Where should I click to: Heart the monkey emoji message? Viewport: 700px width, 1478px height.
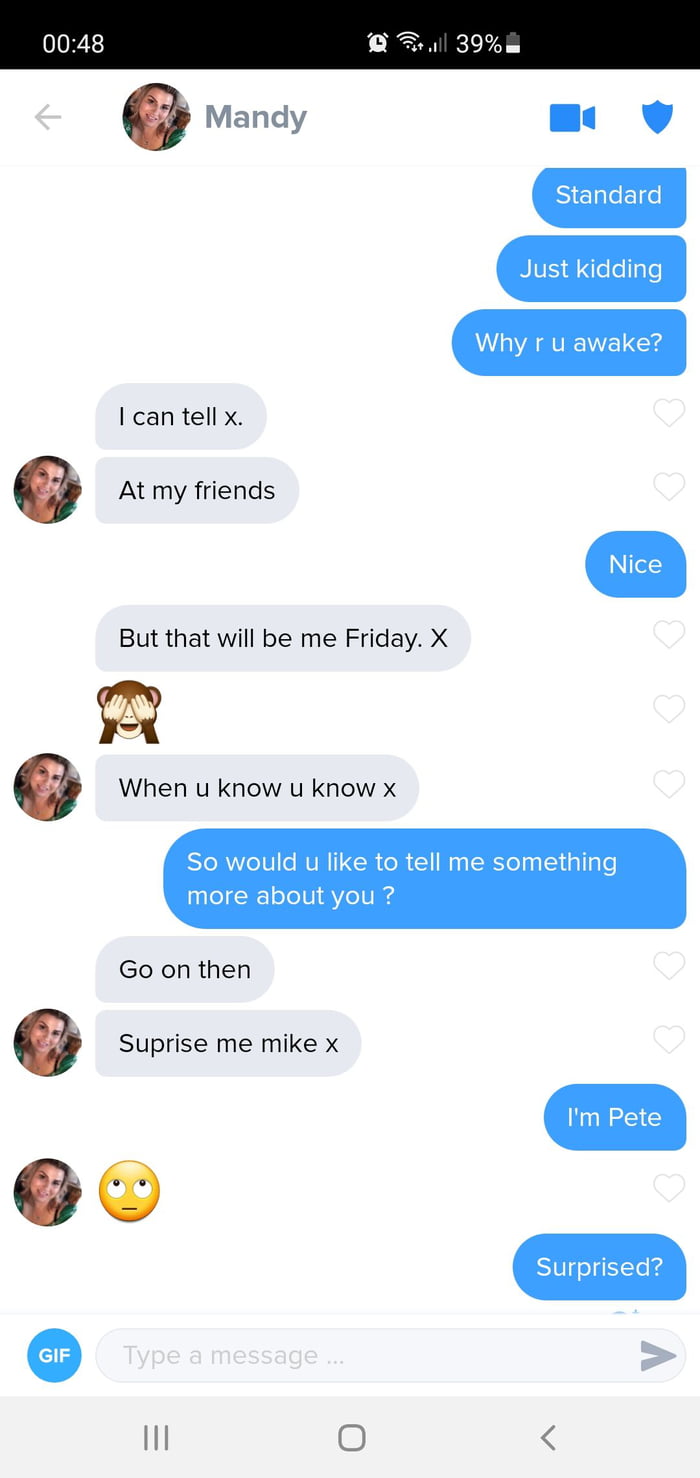669,708
